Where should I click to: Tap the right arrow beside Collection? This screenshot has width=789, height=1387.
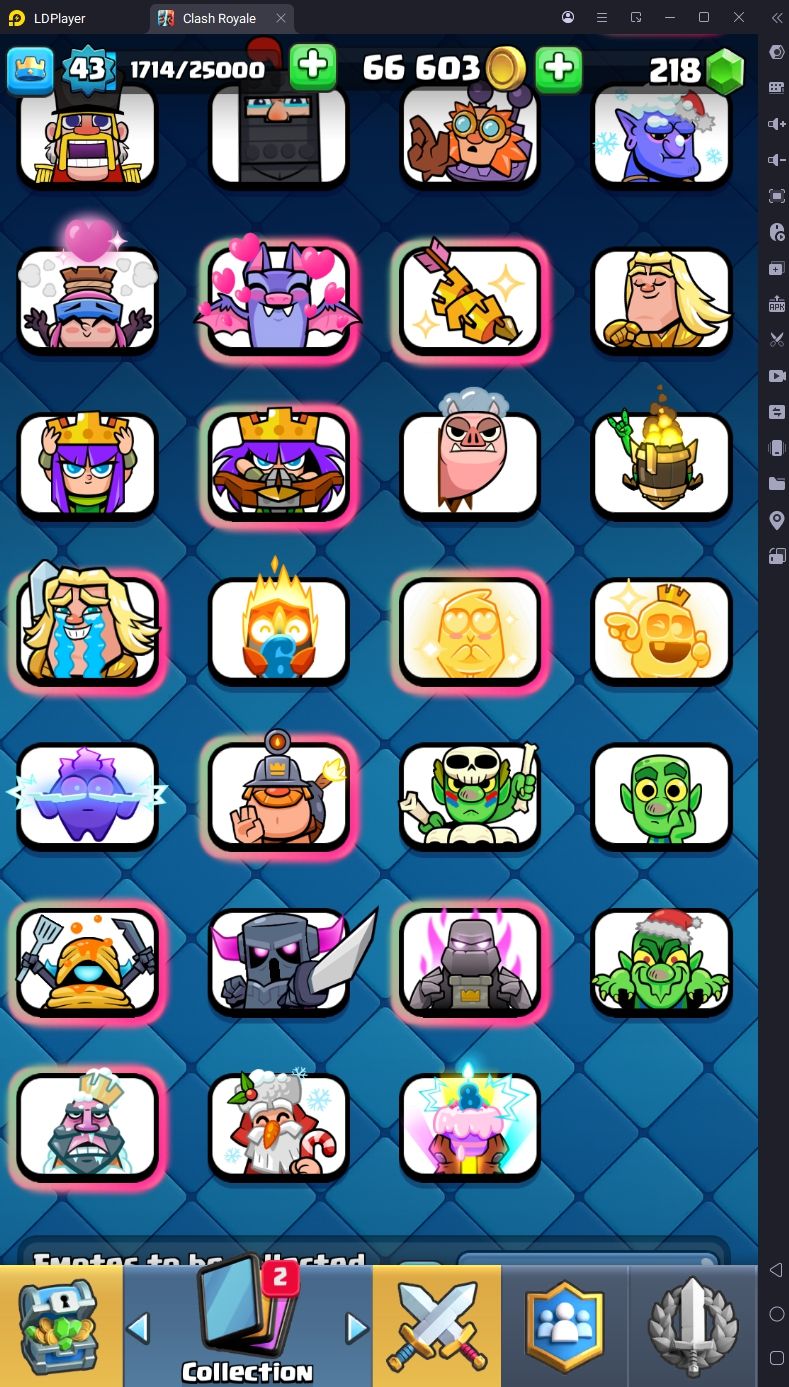click(x=356, y=1328)
